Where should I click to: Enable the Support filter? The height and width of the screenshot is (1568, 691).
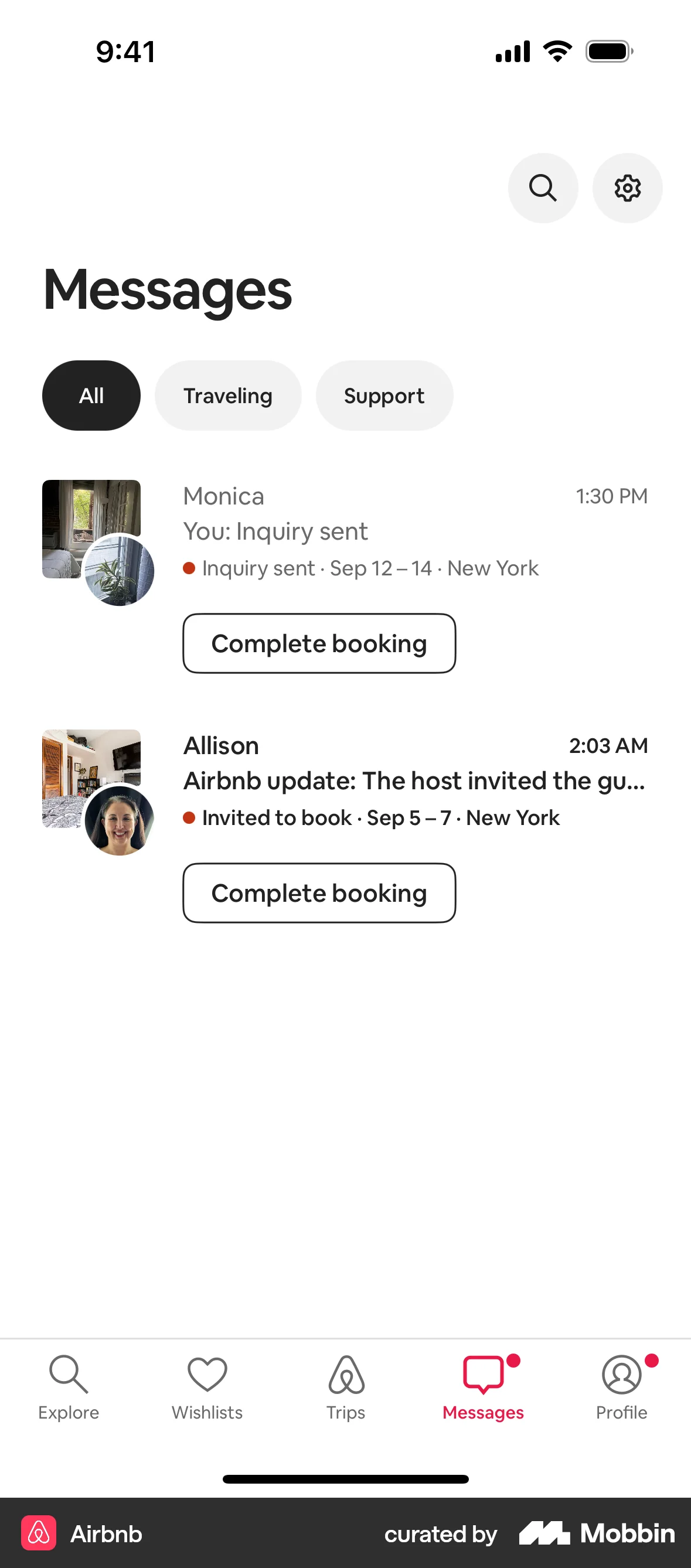pyautogui.click(x=384, y=395)
